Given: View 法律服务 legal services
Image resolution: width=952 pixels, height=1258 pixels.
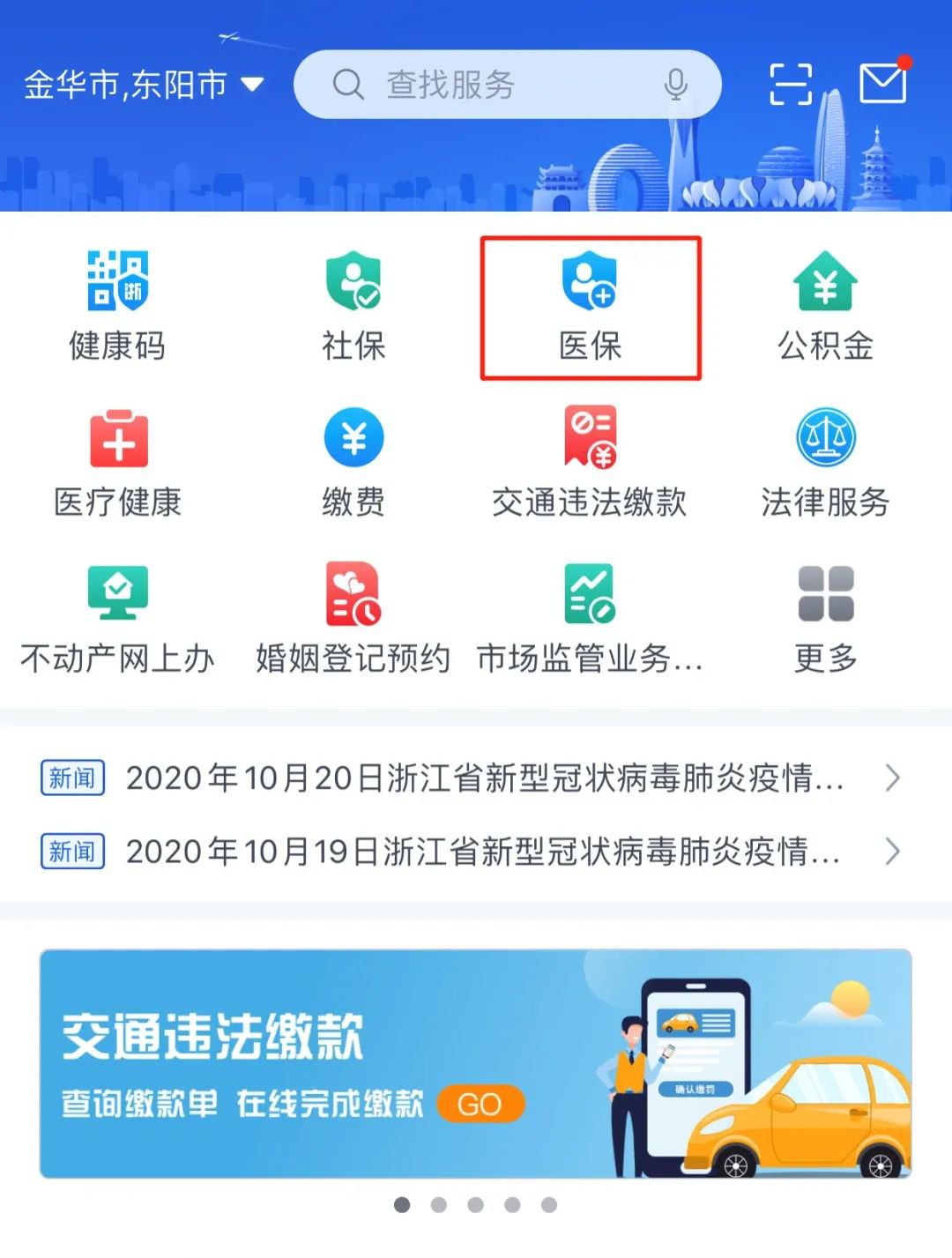Looking at the screenshot, I should click(825, 462).
